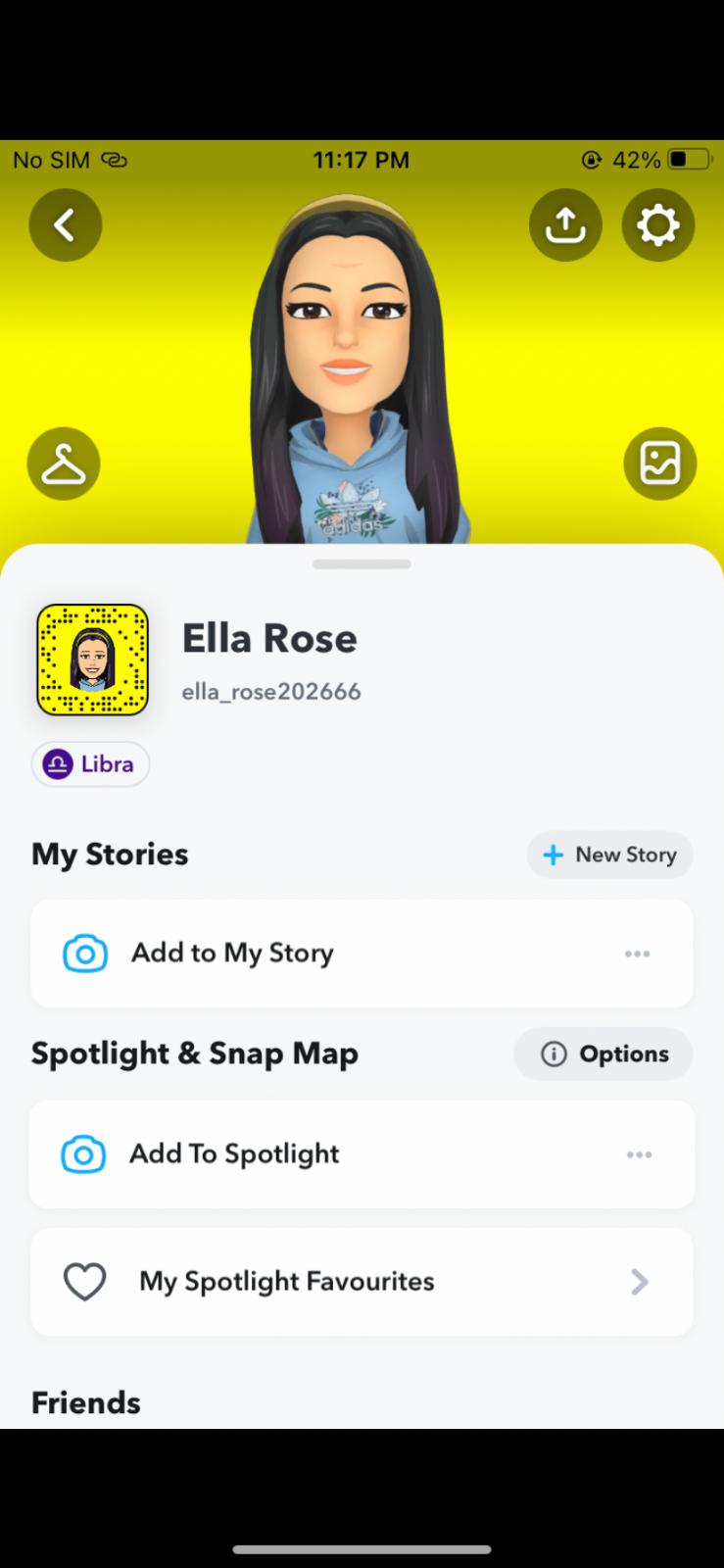Share profile with the upload icon
The height and width of the screenshot is (1568, 724).
(x=565, y=225)
